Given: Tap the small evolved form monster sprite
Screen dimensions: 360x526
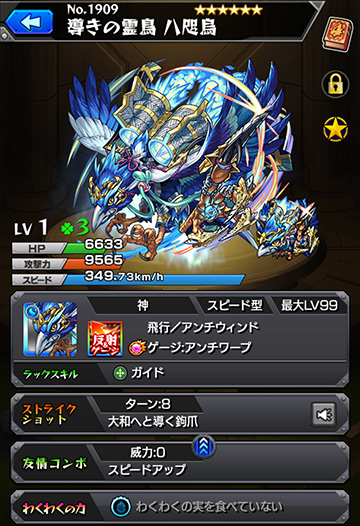Looking at the screenshot, I should point(288,229).
